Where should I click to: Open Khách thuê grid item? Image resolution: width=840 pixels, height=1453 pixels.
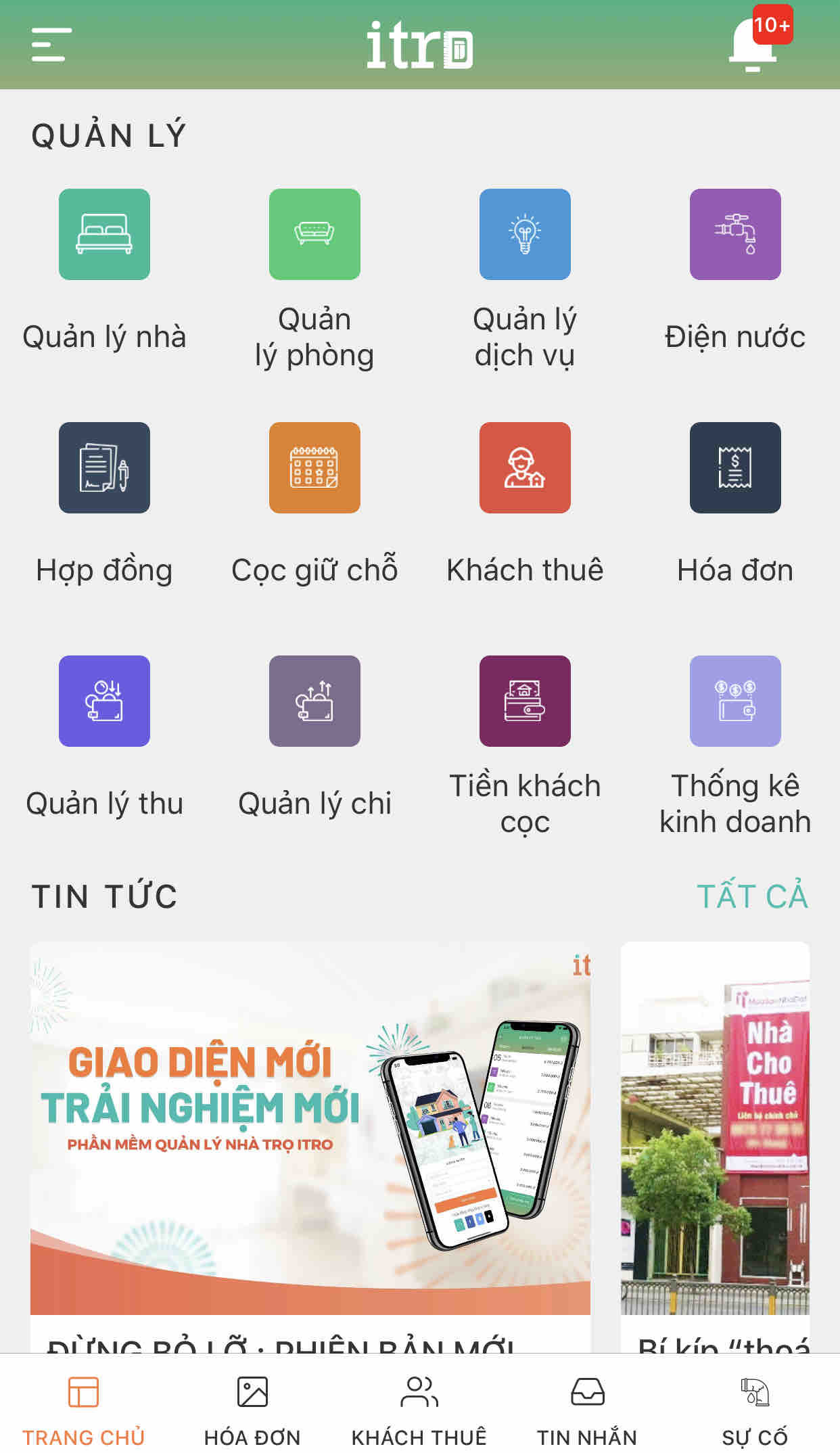pyautogui.click(x=525, y=468)
